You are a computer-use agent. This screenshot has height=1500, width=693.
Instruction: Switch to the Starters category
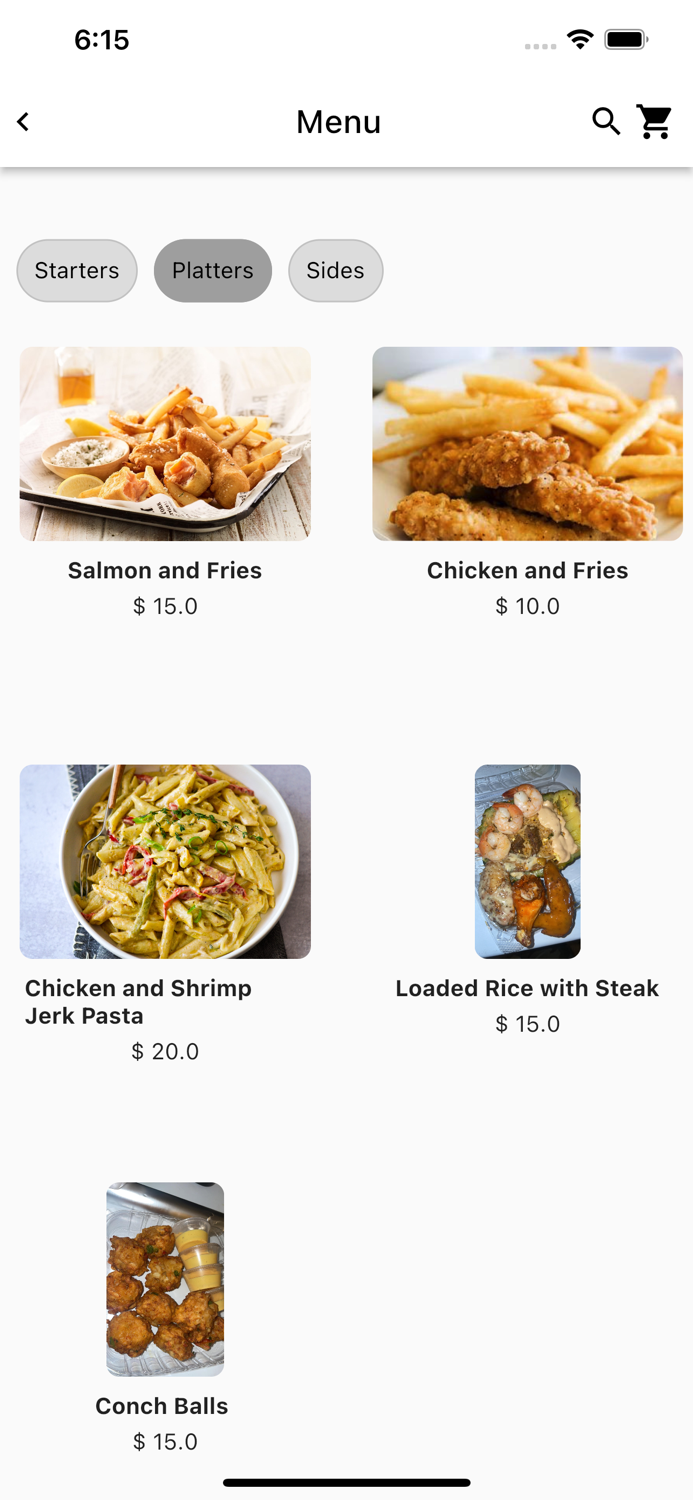[x=77, y=271]
